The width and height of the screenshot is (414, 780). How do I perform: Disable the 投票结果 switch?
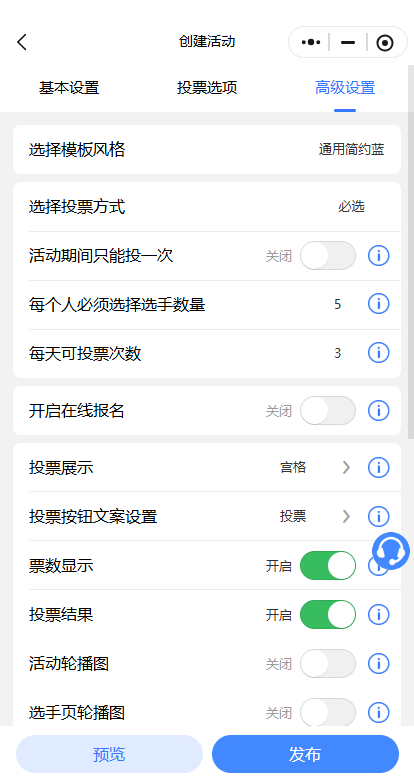[328, 614]
